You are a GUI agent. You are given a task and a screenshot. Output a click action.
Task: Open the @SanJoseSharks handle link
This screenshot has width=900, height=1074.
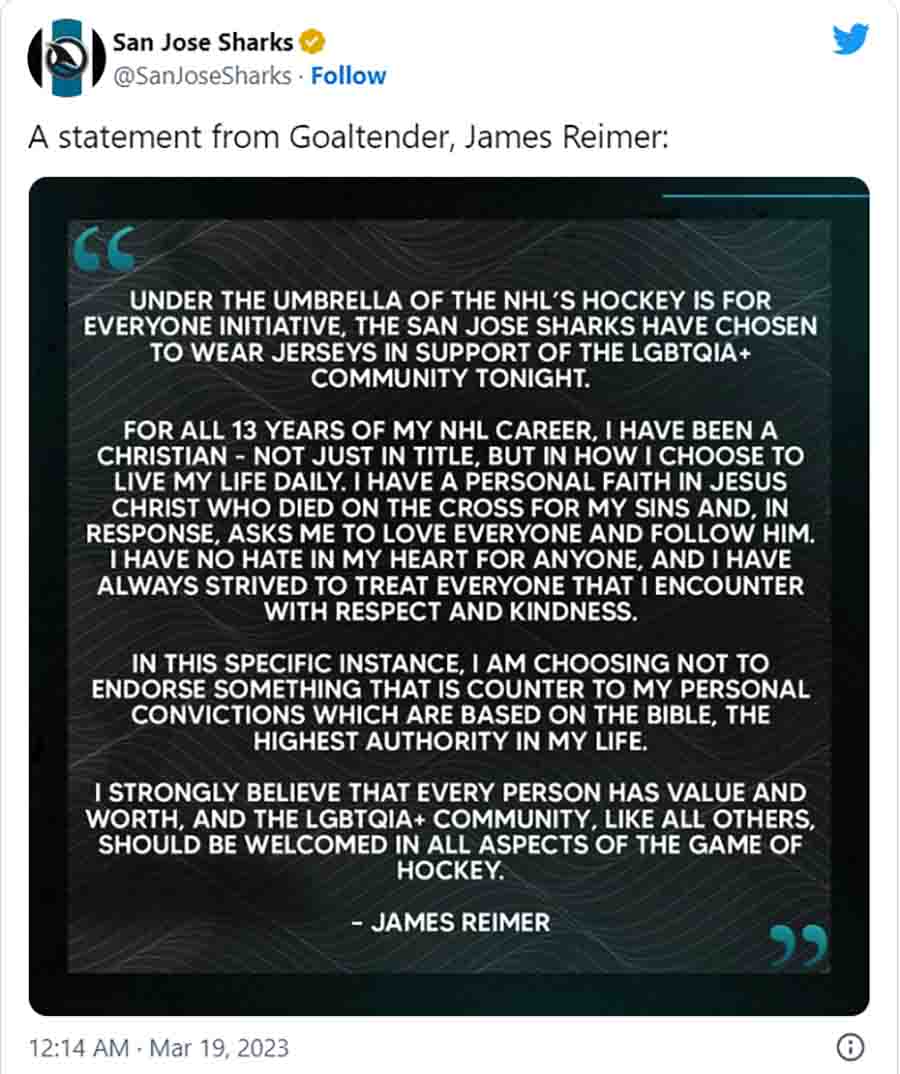tap(205, 76)
